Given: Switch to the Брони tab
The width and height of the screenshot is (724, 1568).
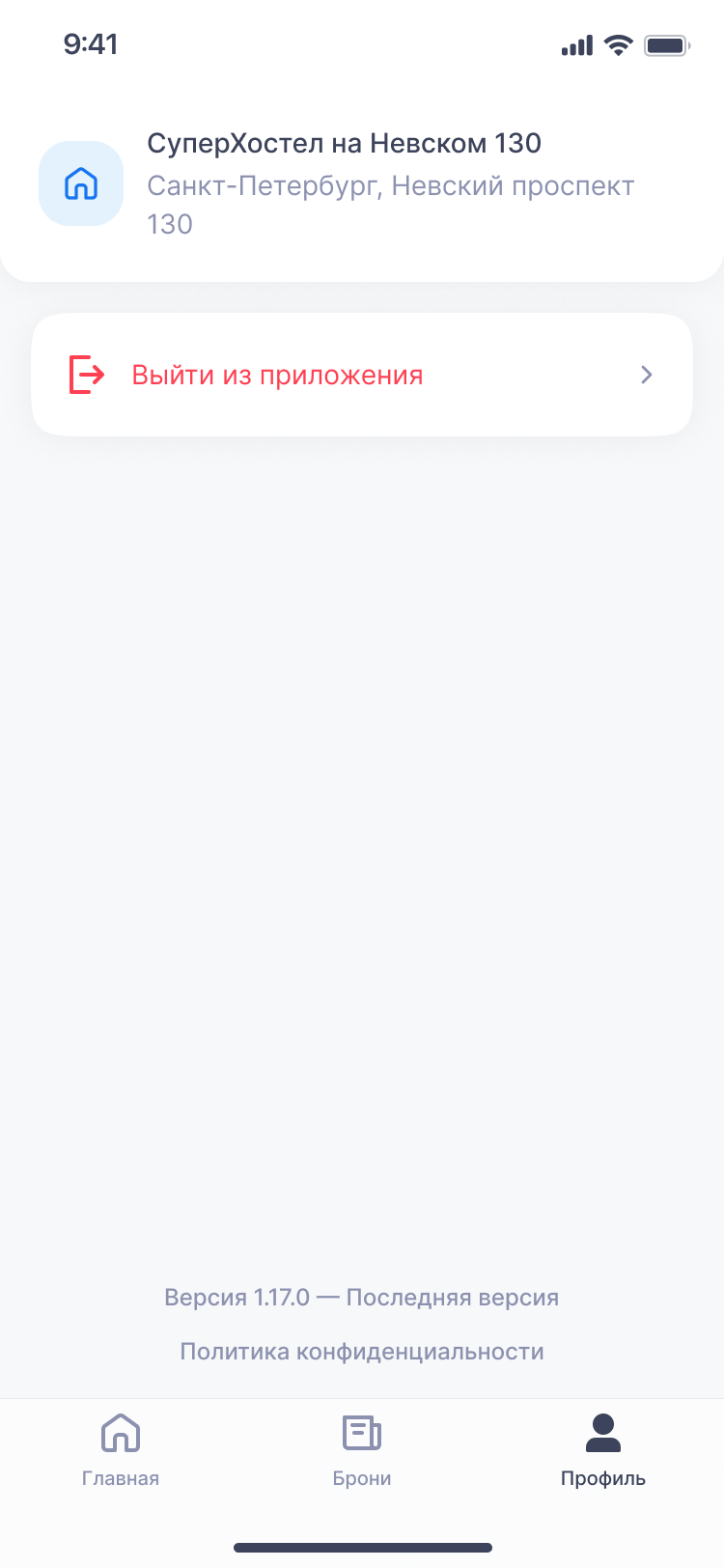Looking at the screenshot, I should (362, 1449).
